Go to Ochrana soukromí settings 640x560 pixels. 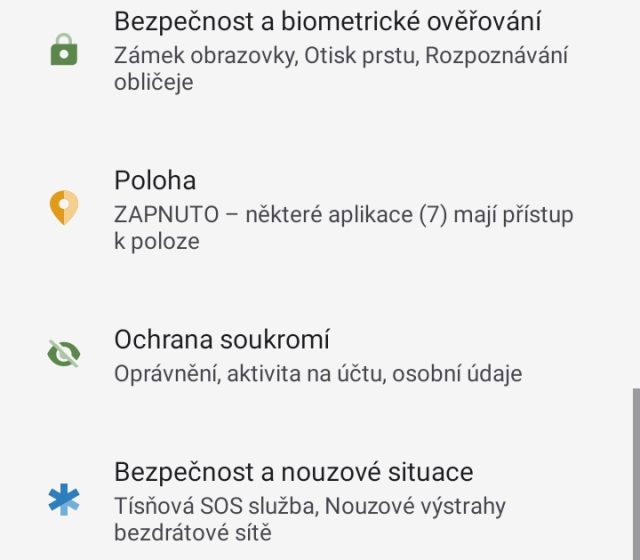(x=318, y=355)
